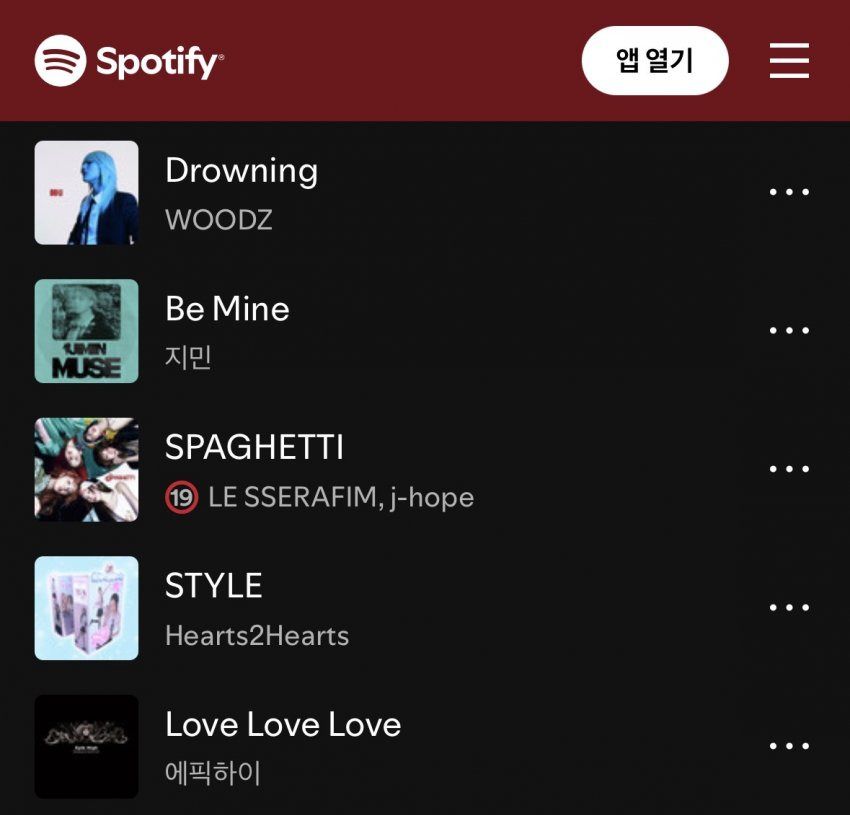Open SPAGHETTI by LE SSERAFIM, j-hope
850x815 pixels.
tap(254, 448)
